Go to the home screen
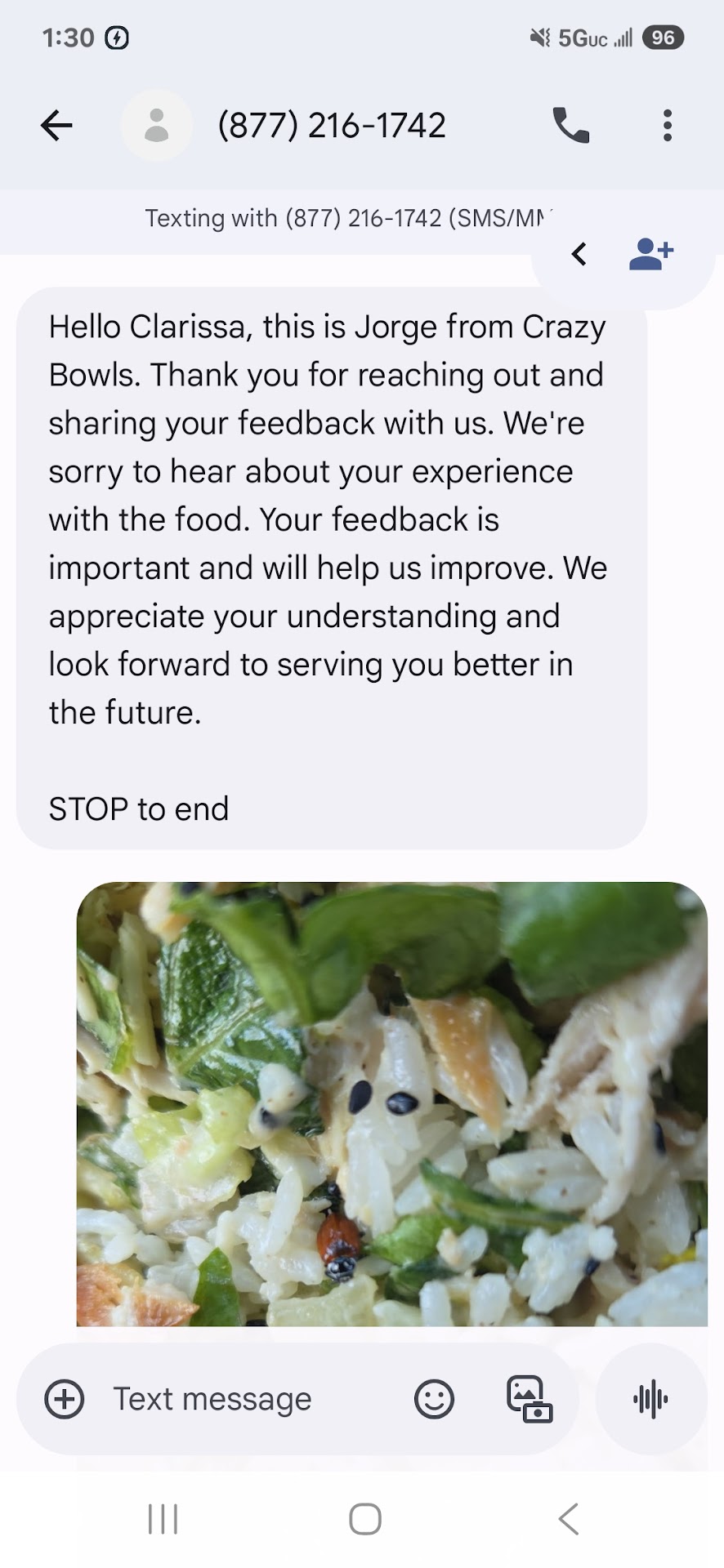This screenshot has height=1568, width=724. pos(364,1519)
